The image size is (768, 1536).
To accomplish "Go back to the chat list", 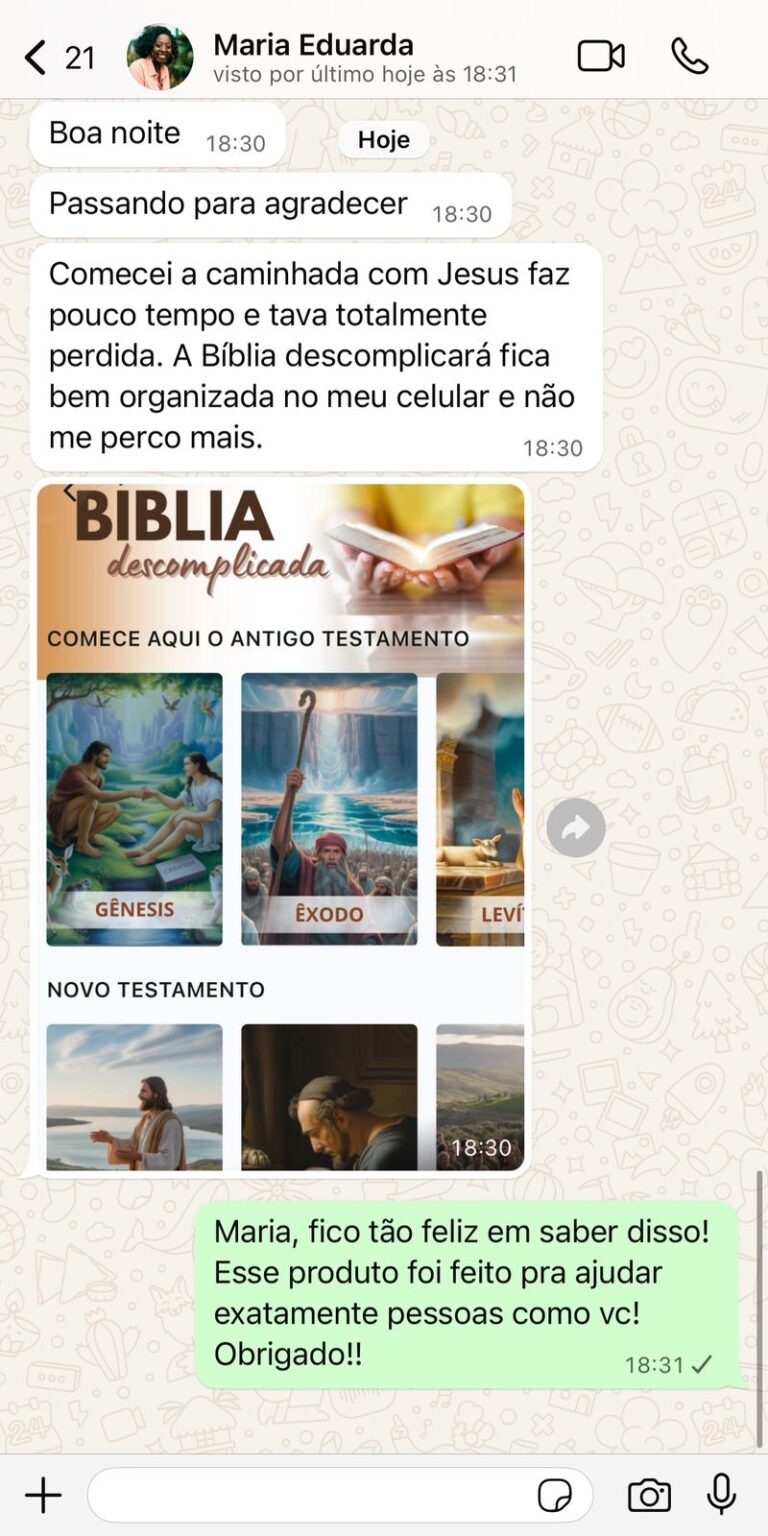I will tap(36, 57).
